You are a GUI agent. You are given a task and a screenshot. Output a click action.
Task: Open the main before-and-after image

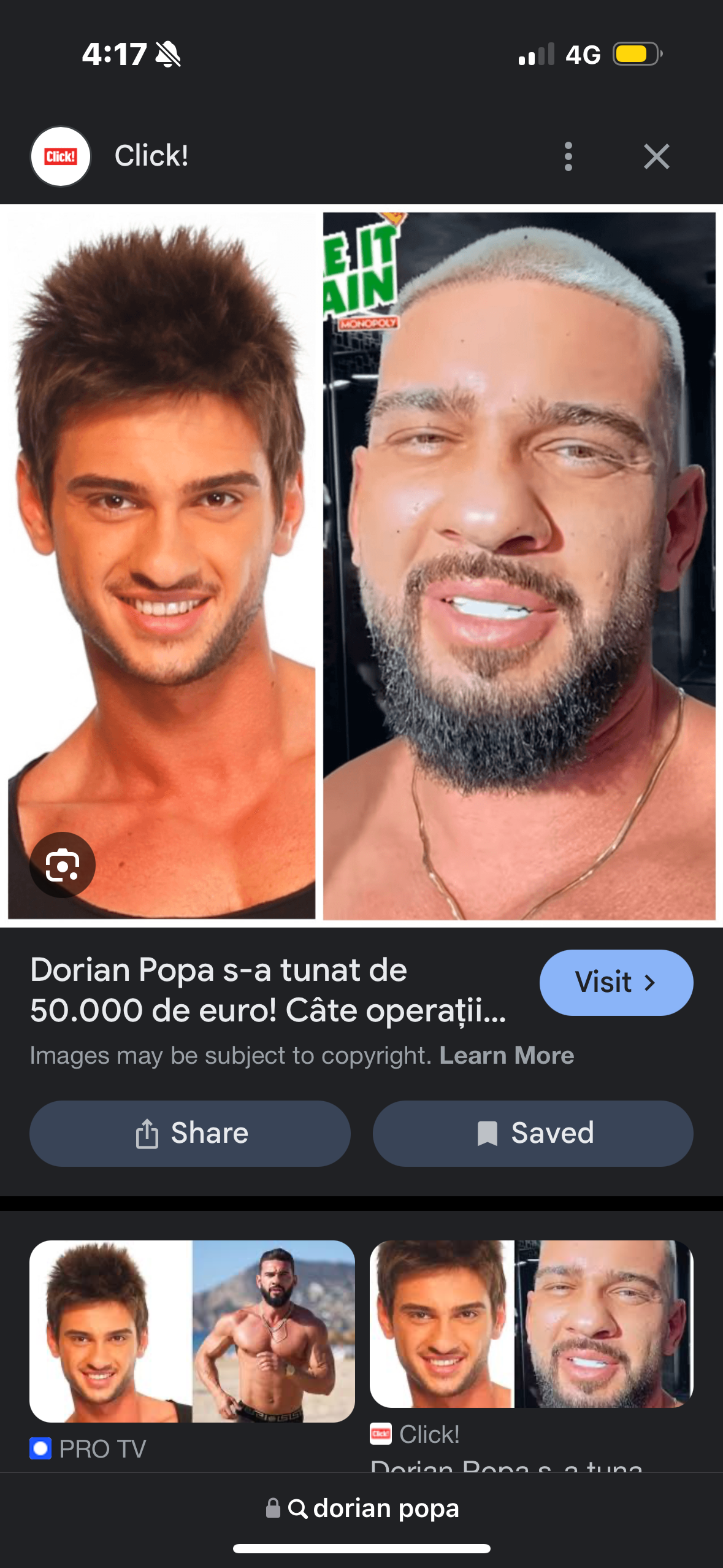362,566
